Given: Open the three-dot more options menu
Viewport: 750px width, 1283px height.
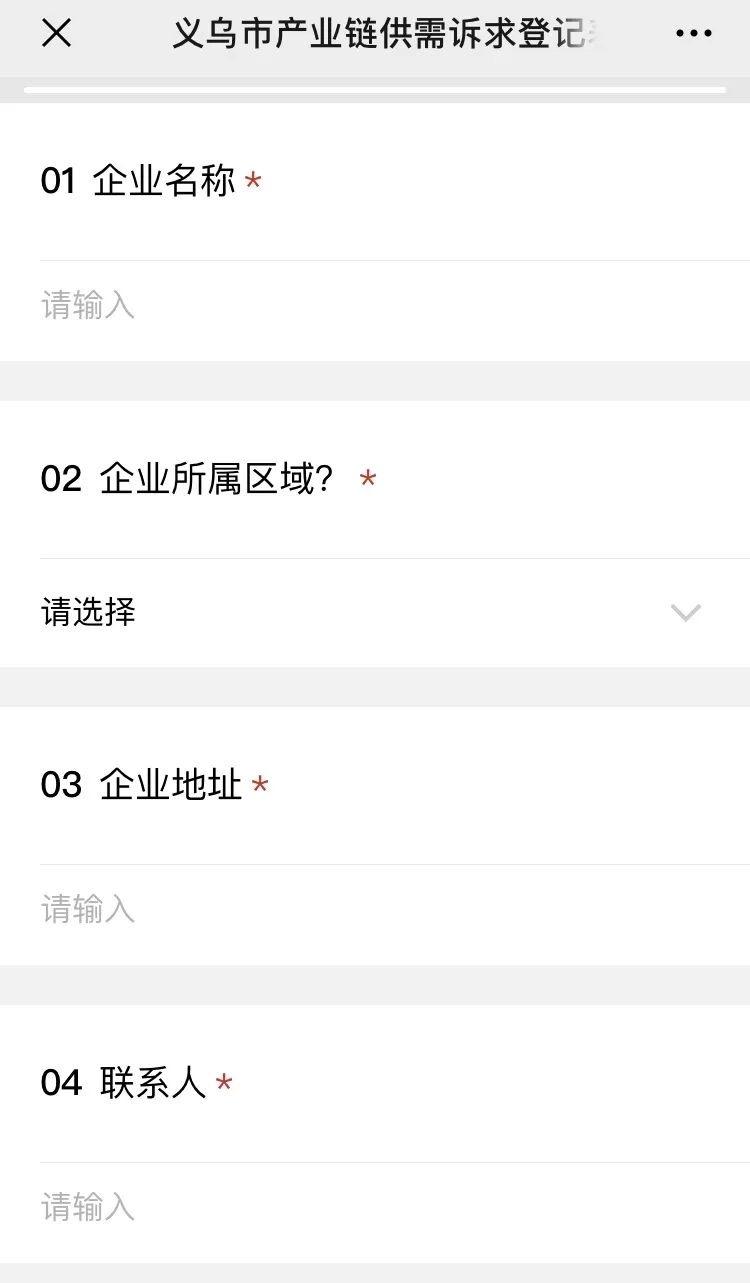Looking at the screenshot, I should [693, 34].
